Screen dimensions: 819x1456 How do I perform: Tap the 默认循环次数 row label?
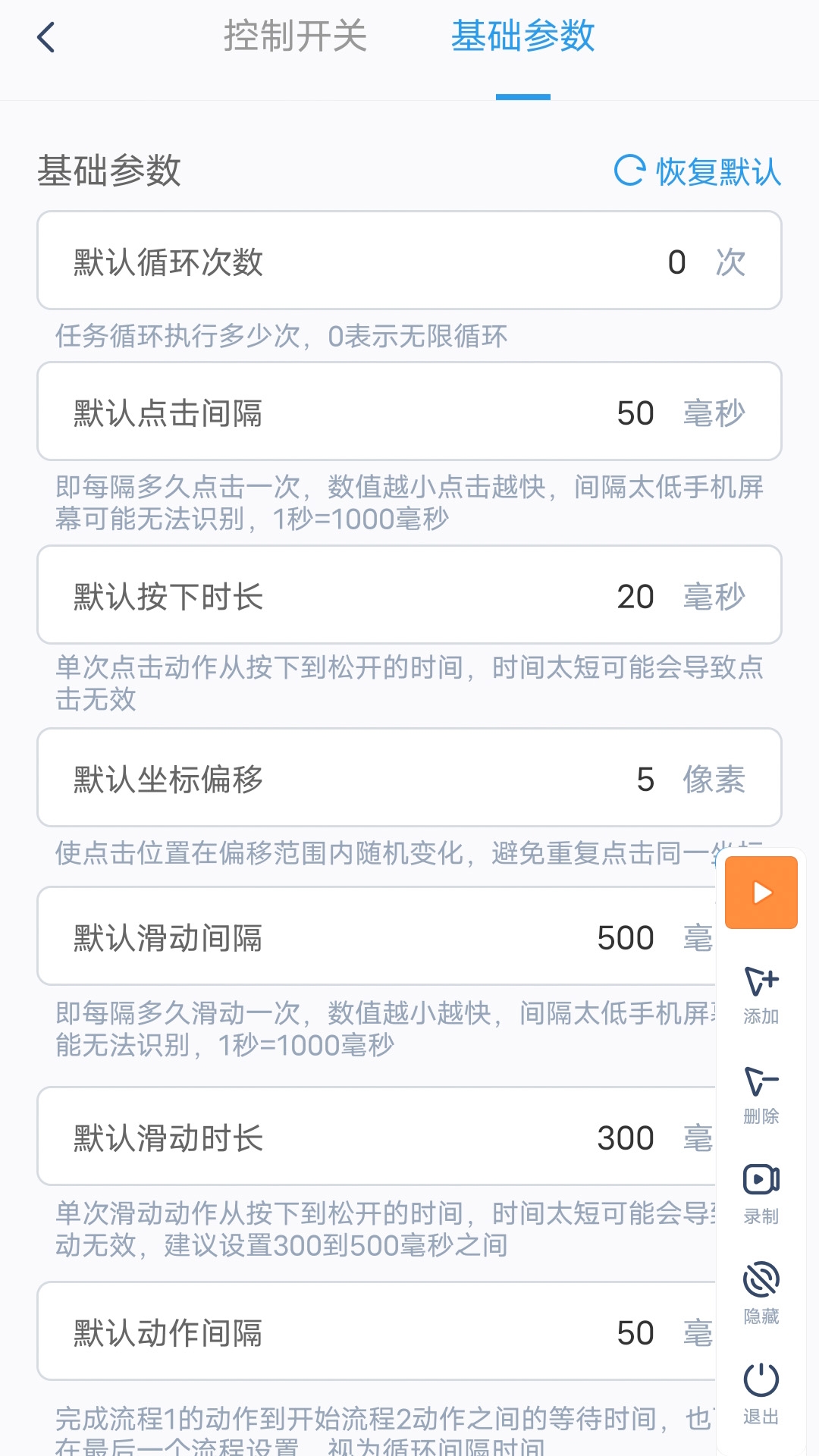click(x=168, y=261)
